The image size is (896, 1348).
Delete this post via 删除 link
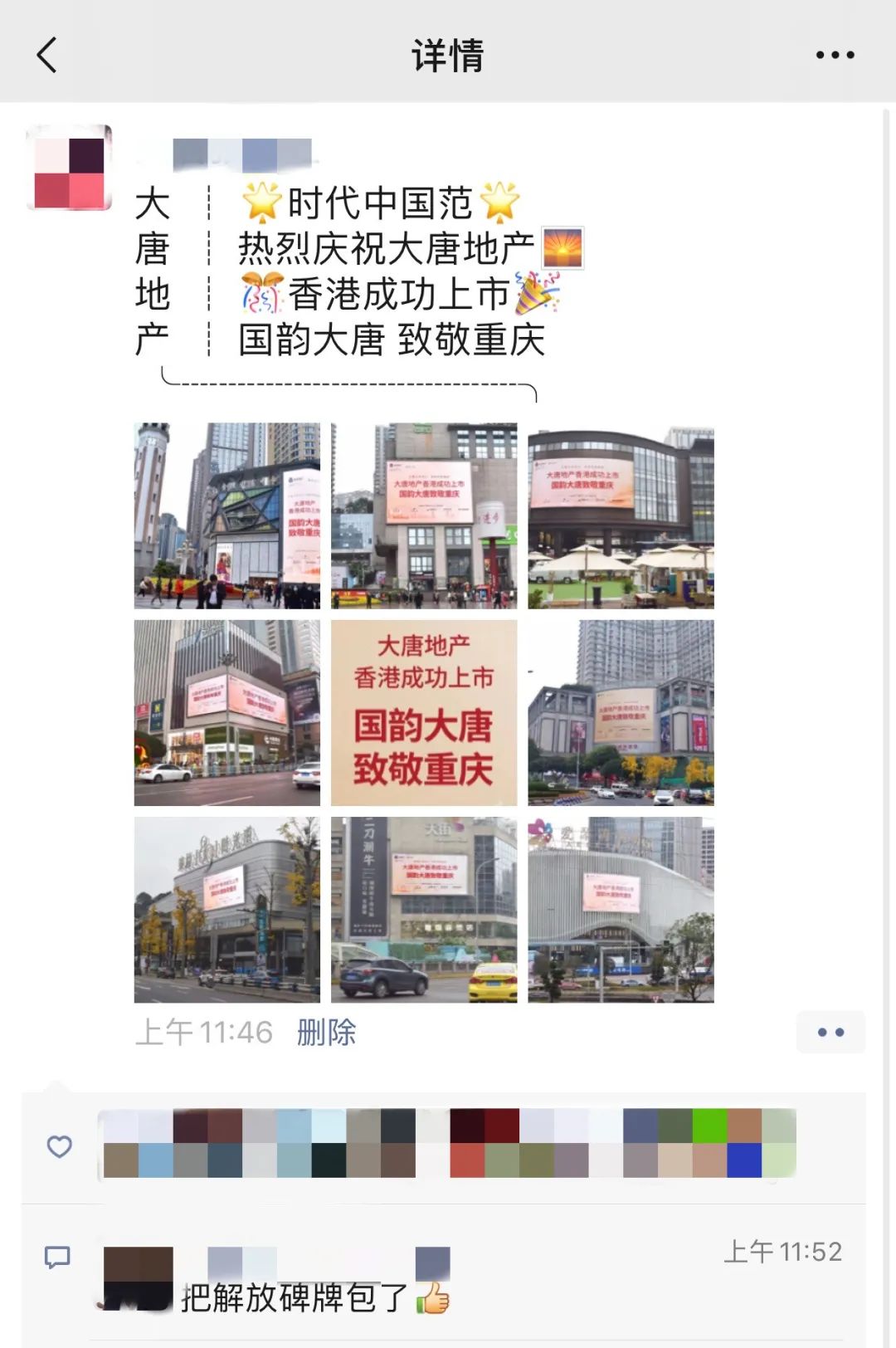[326, 1033]
